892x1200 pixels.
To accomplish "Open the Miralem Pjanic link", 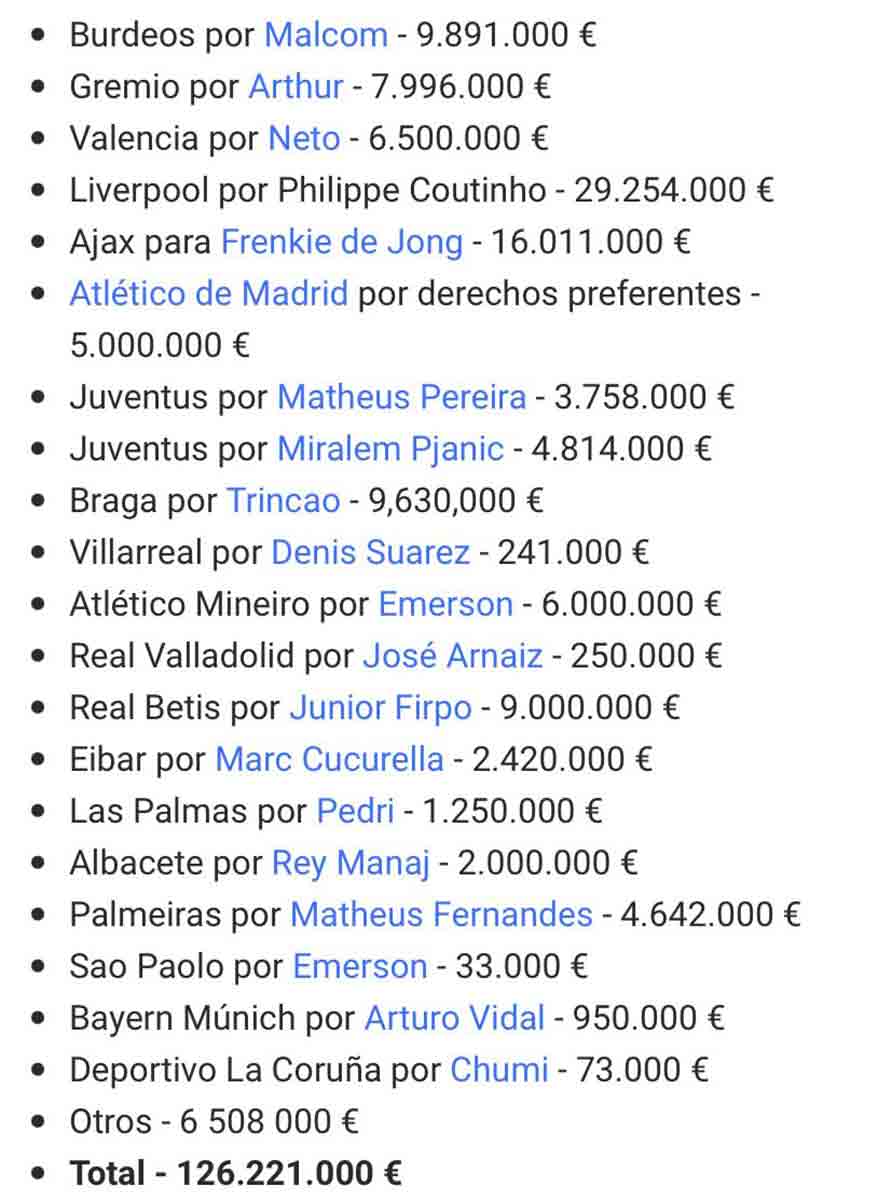I will 390,449.
